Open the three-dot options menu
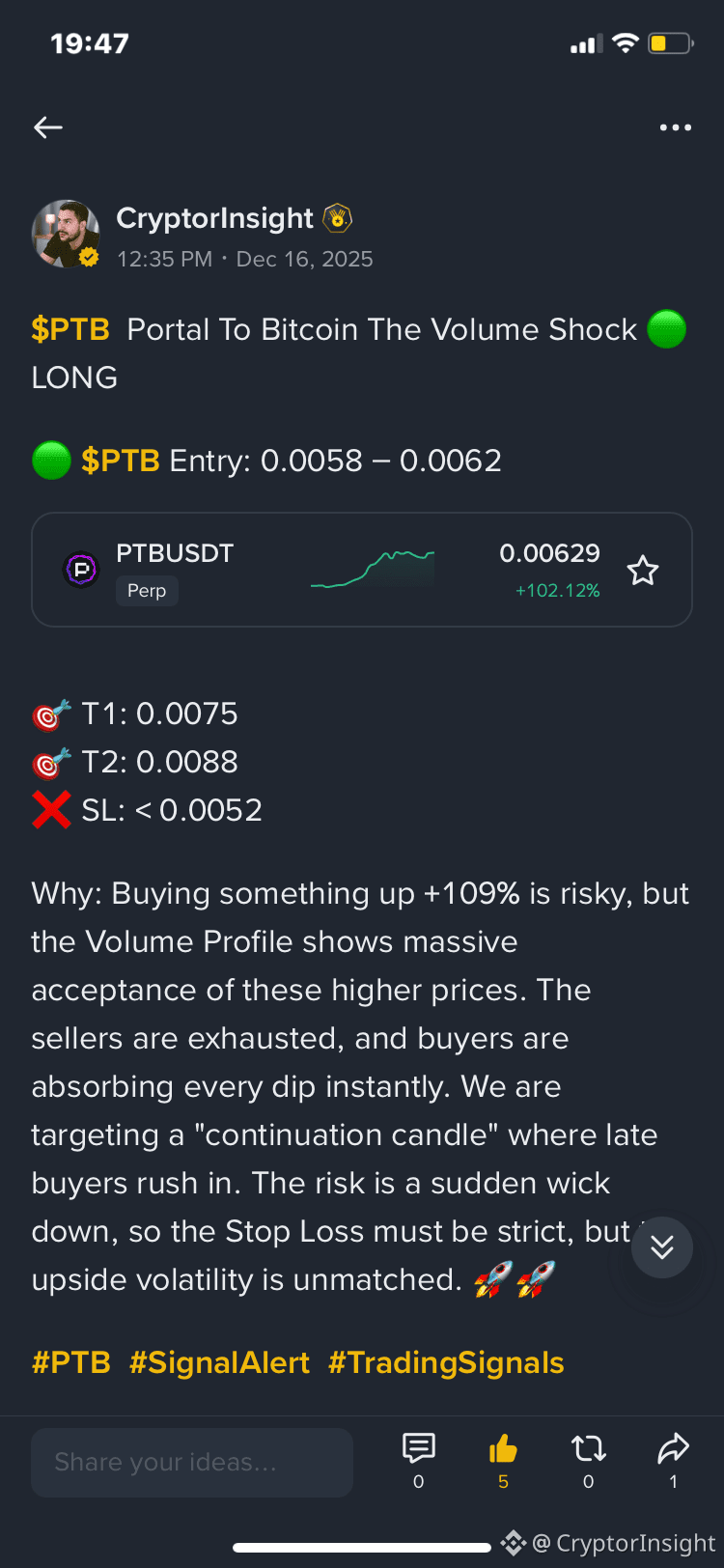Screen dimensions: 724x1568 click(x=675, y=127)
